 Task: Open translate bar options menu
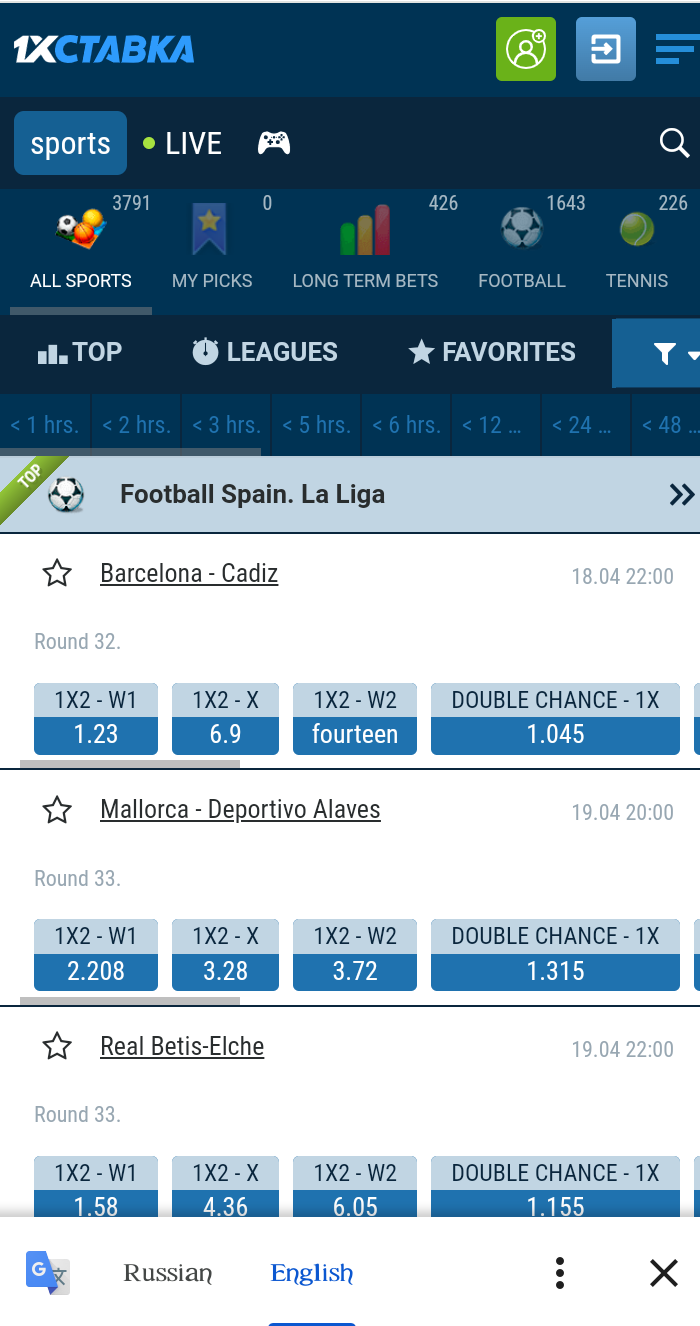tap(560, 1273)
